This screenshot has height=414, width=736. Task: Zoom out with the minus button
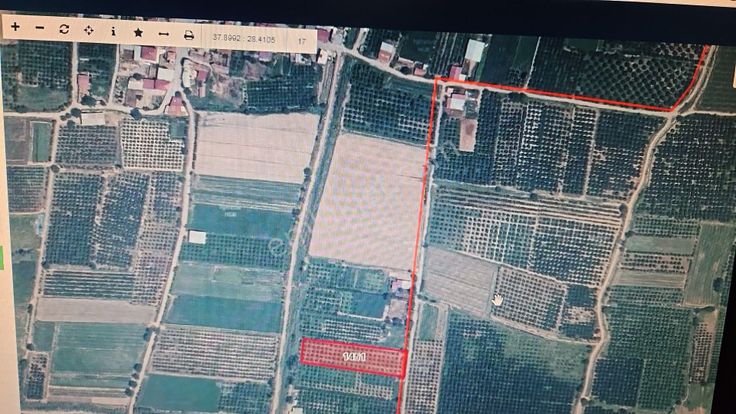[x=39, y=29]
